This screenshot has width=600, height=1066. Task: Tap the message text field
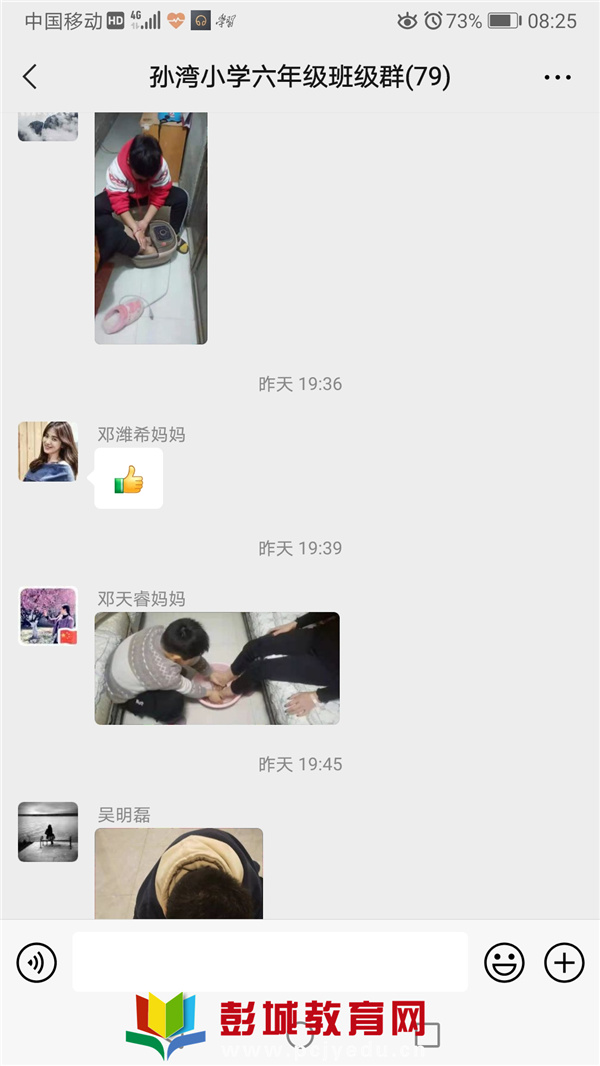270,962
